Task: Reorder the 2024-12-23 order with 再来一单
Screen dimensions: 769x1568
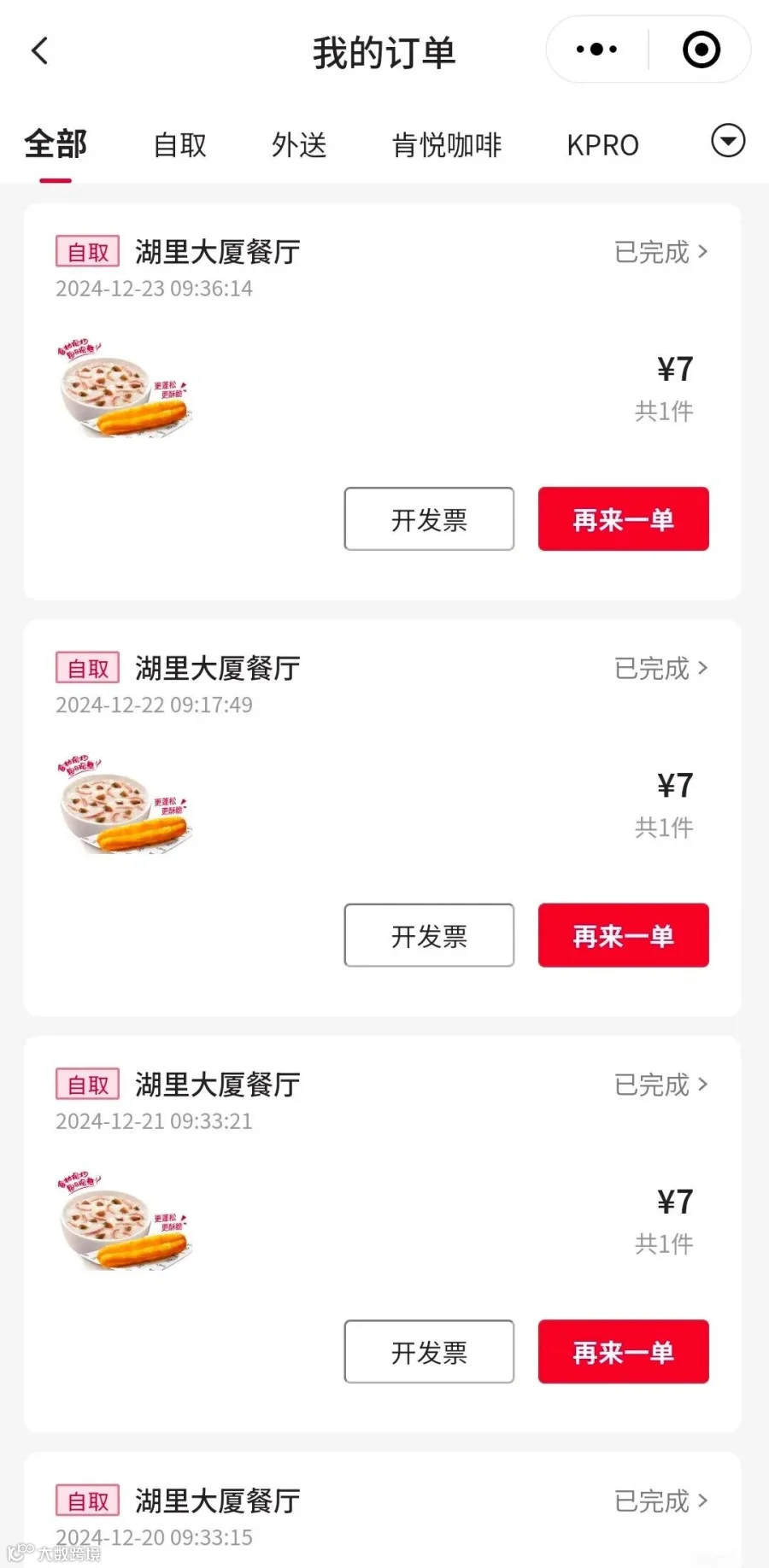Action: click(x=623, y=519)
